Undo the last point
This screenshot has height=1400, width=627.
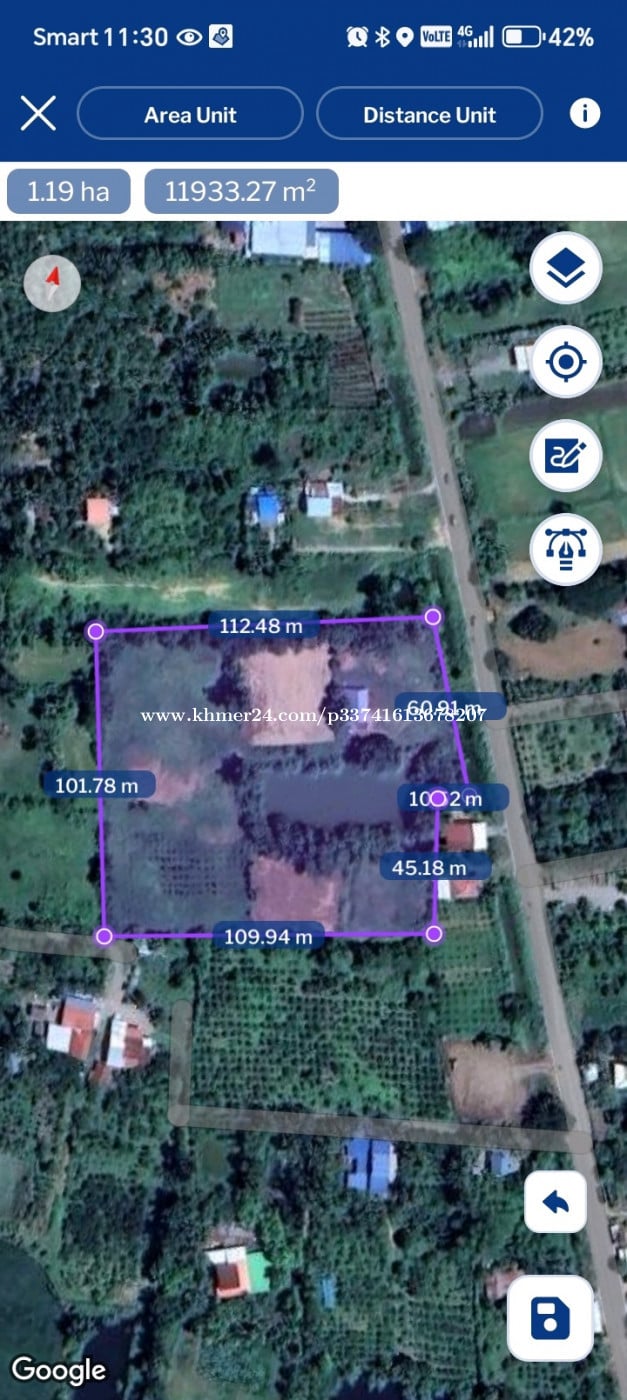coord(555,1201)
